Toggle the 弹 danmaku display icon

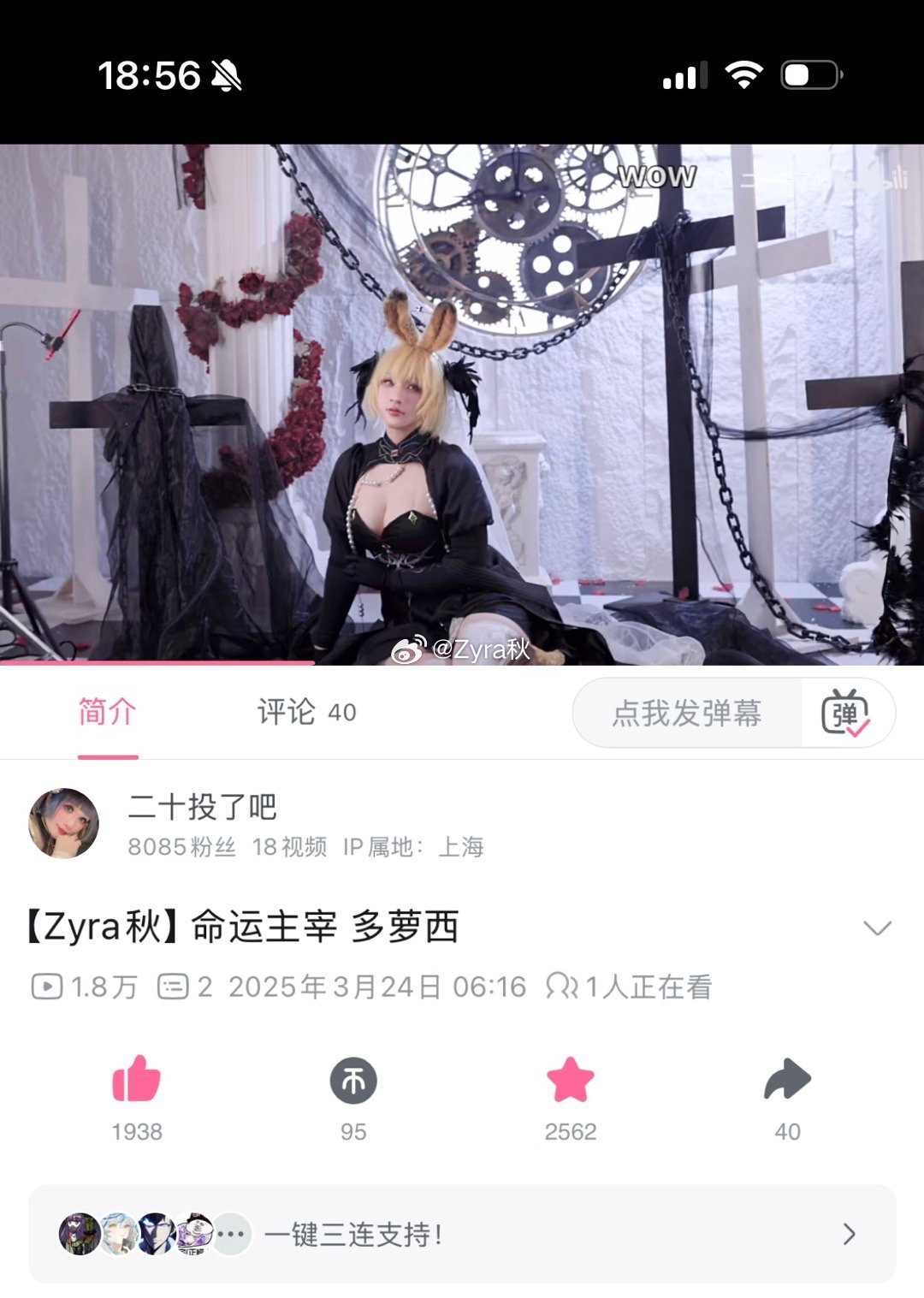pyautogui.click(x=845, y=714)
